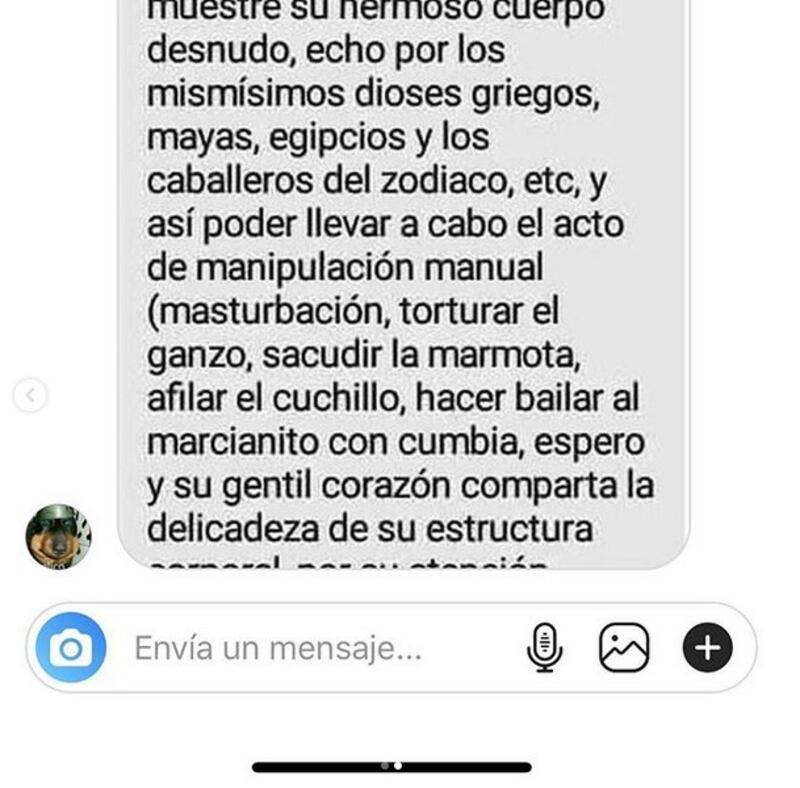Go to the previous carousel image
The width and height of the screenshot is (800, 788).
(x=30, y=396)
